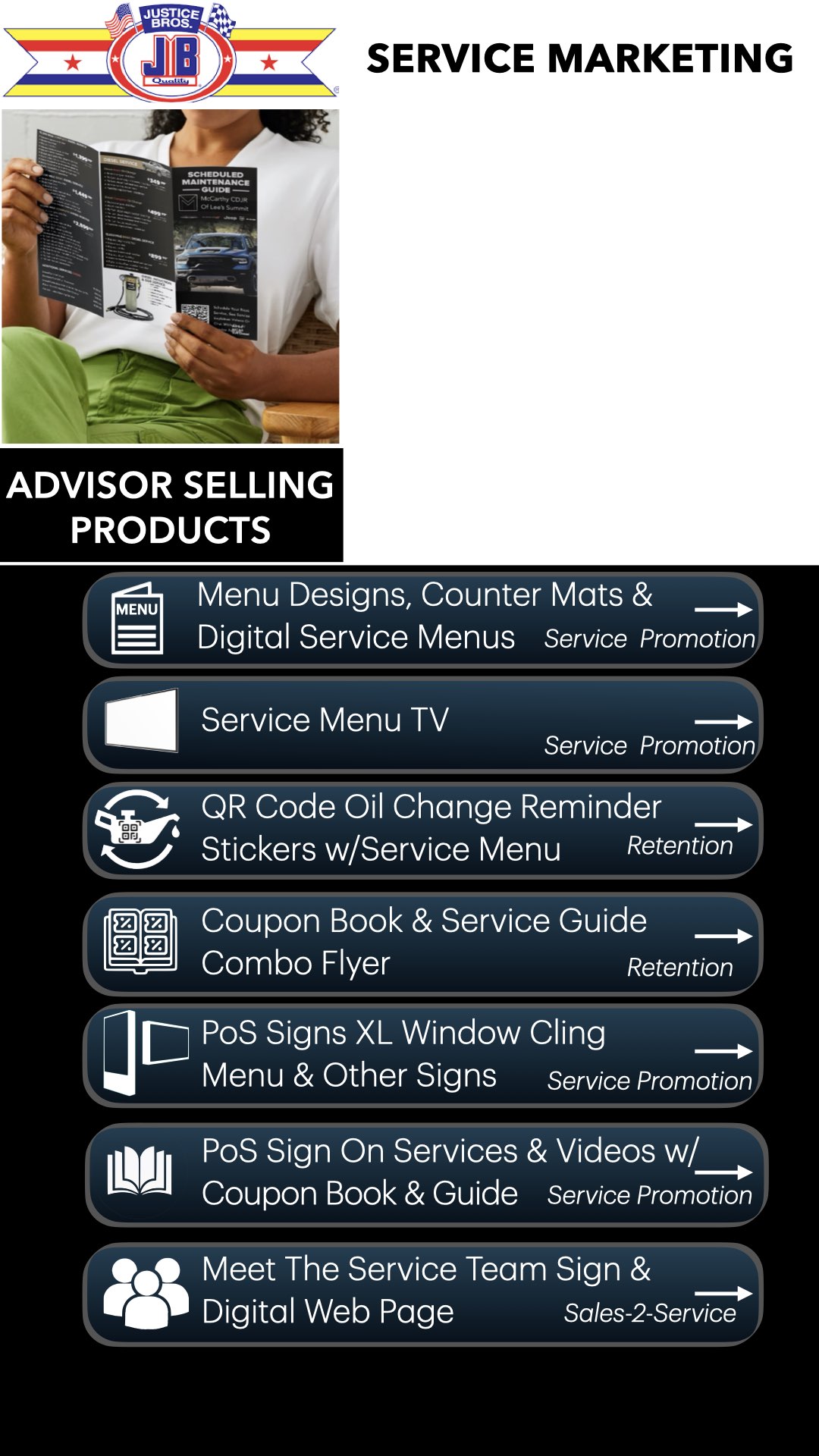Open Menu Designs, Counter Mats & Digital Service Menus
Viewport: 819px width, 1456px height.
point(422,620)
